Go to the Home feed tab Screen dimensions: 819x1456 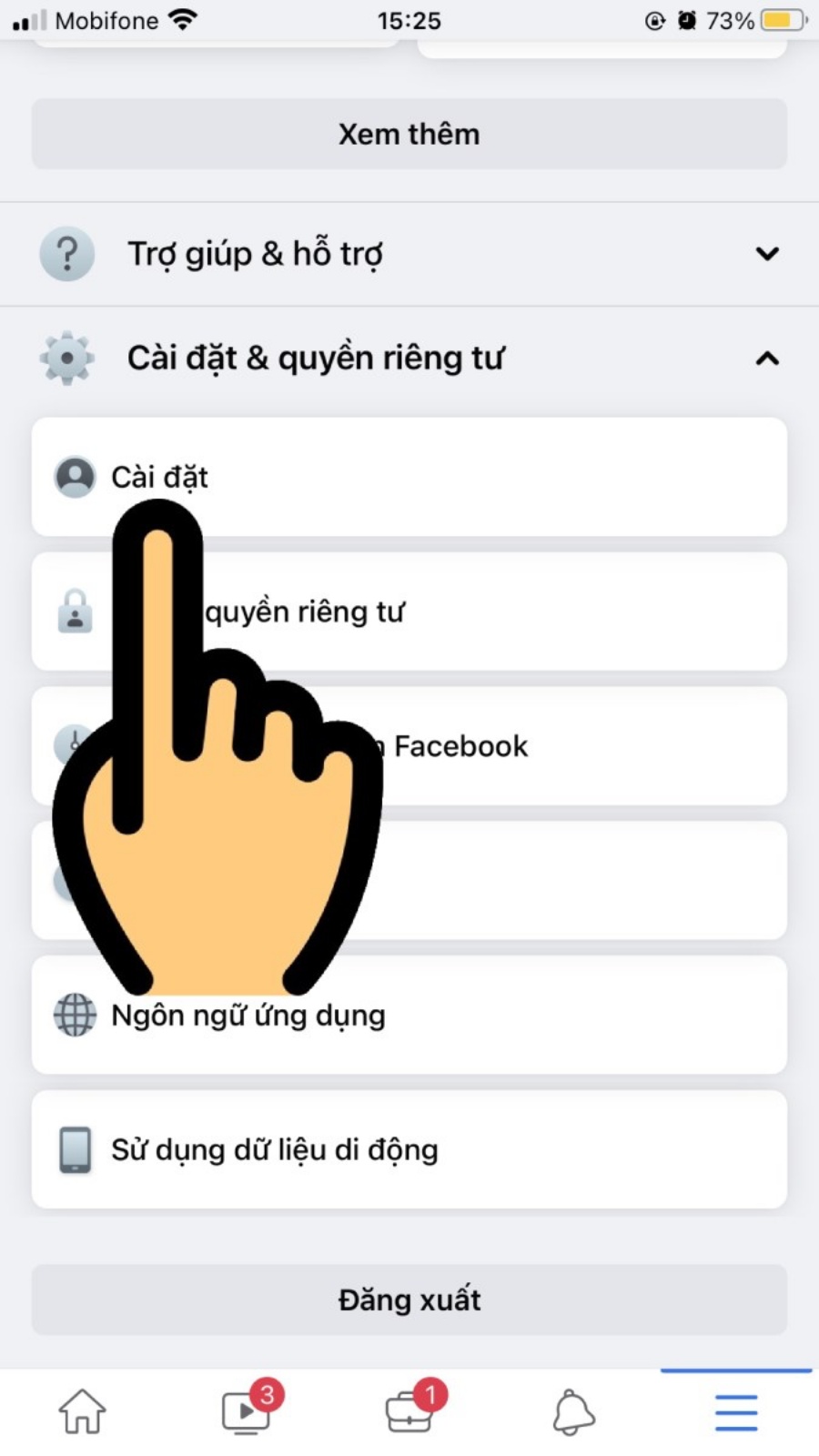point(82,1412)
